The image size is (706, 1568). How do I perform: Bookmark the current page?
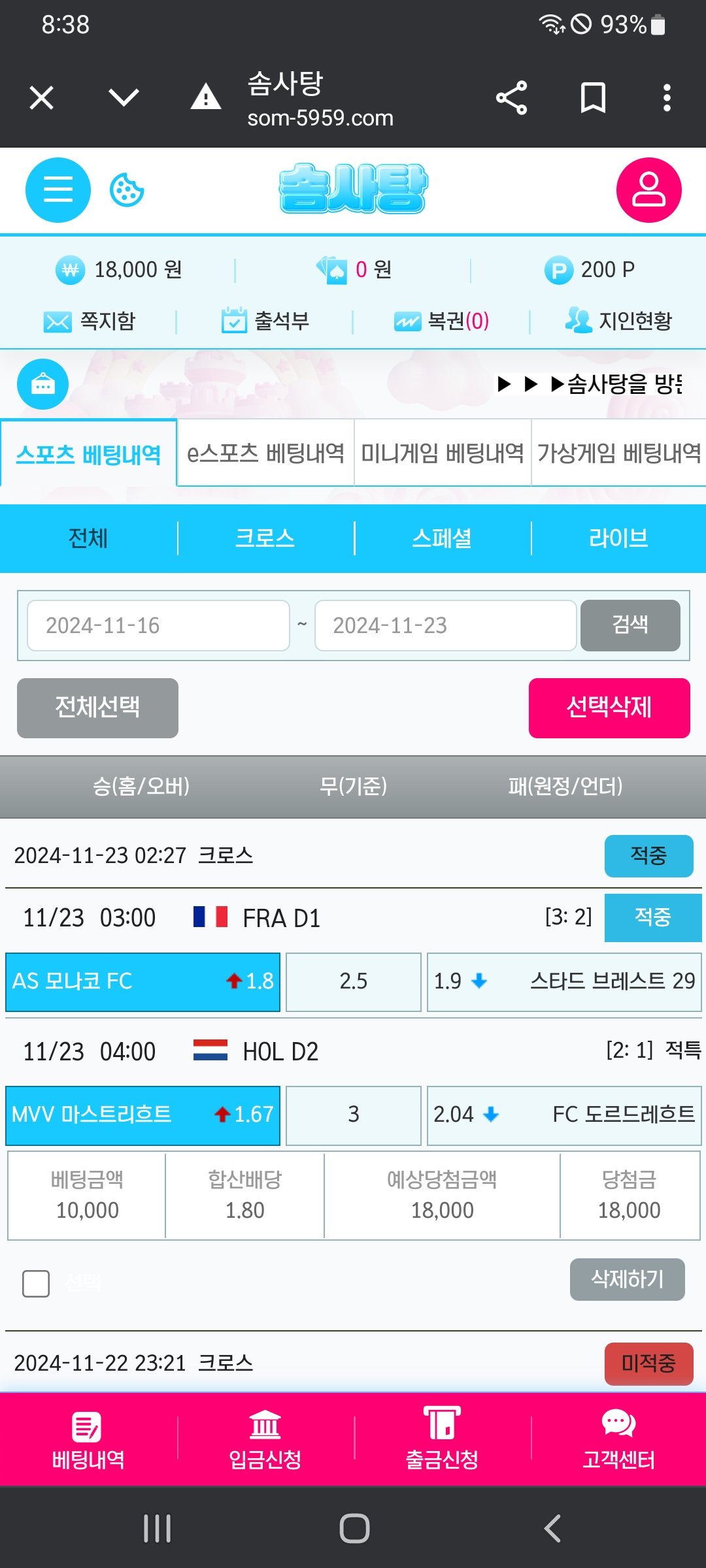point(593,98)
